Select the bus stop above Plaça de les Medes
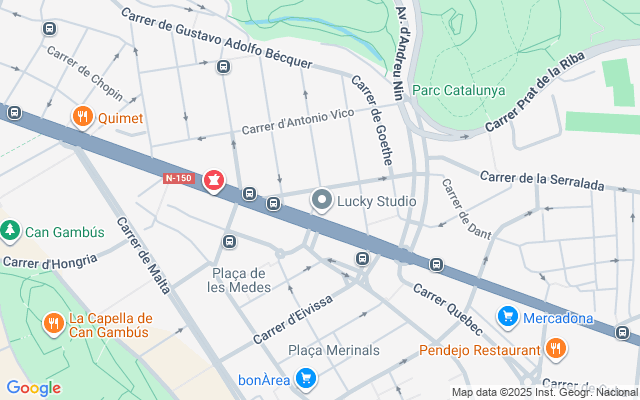 229,241
